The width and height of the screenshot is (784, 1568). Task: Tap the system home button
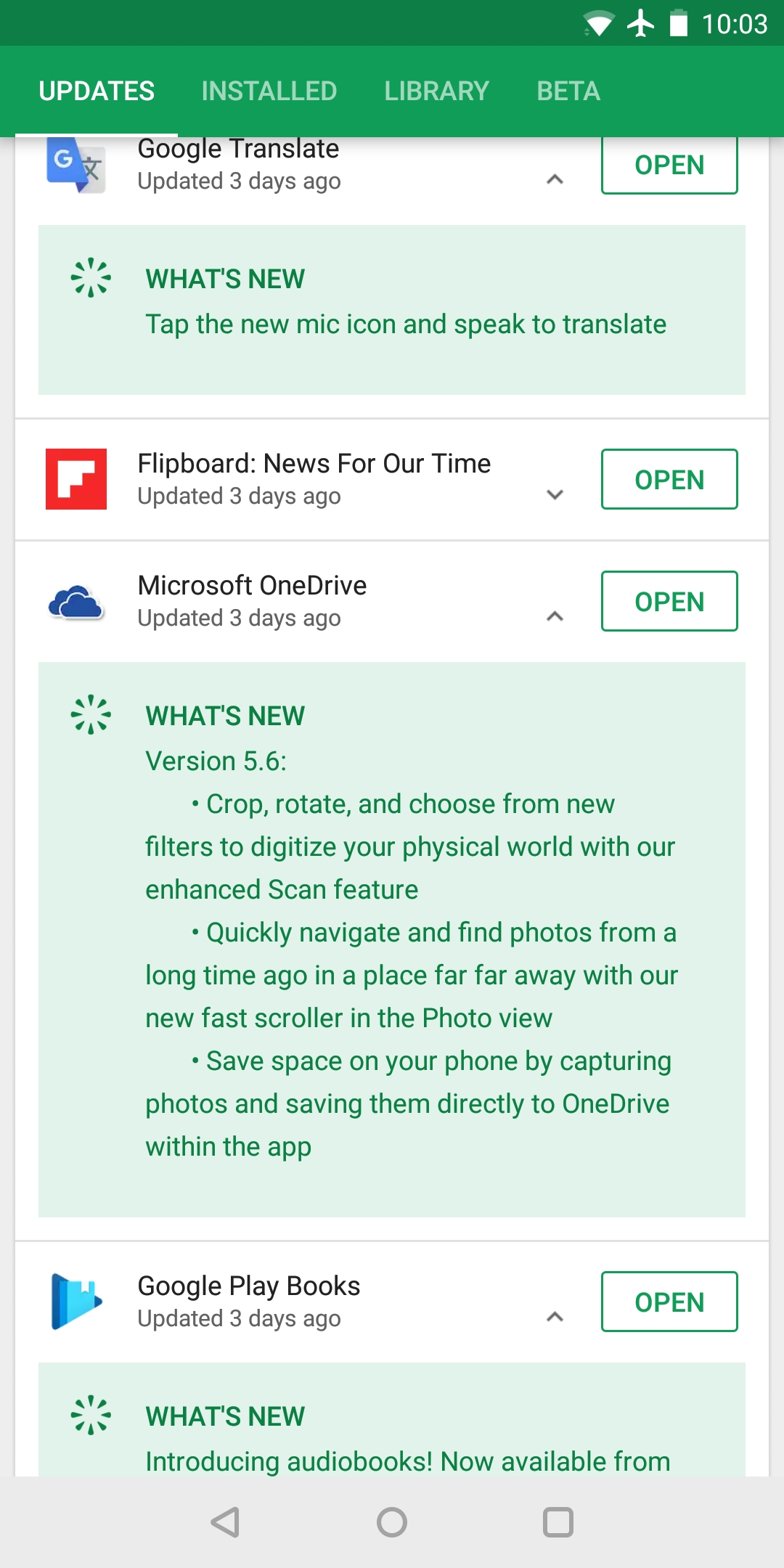(x=392, y=1522)
